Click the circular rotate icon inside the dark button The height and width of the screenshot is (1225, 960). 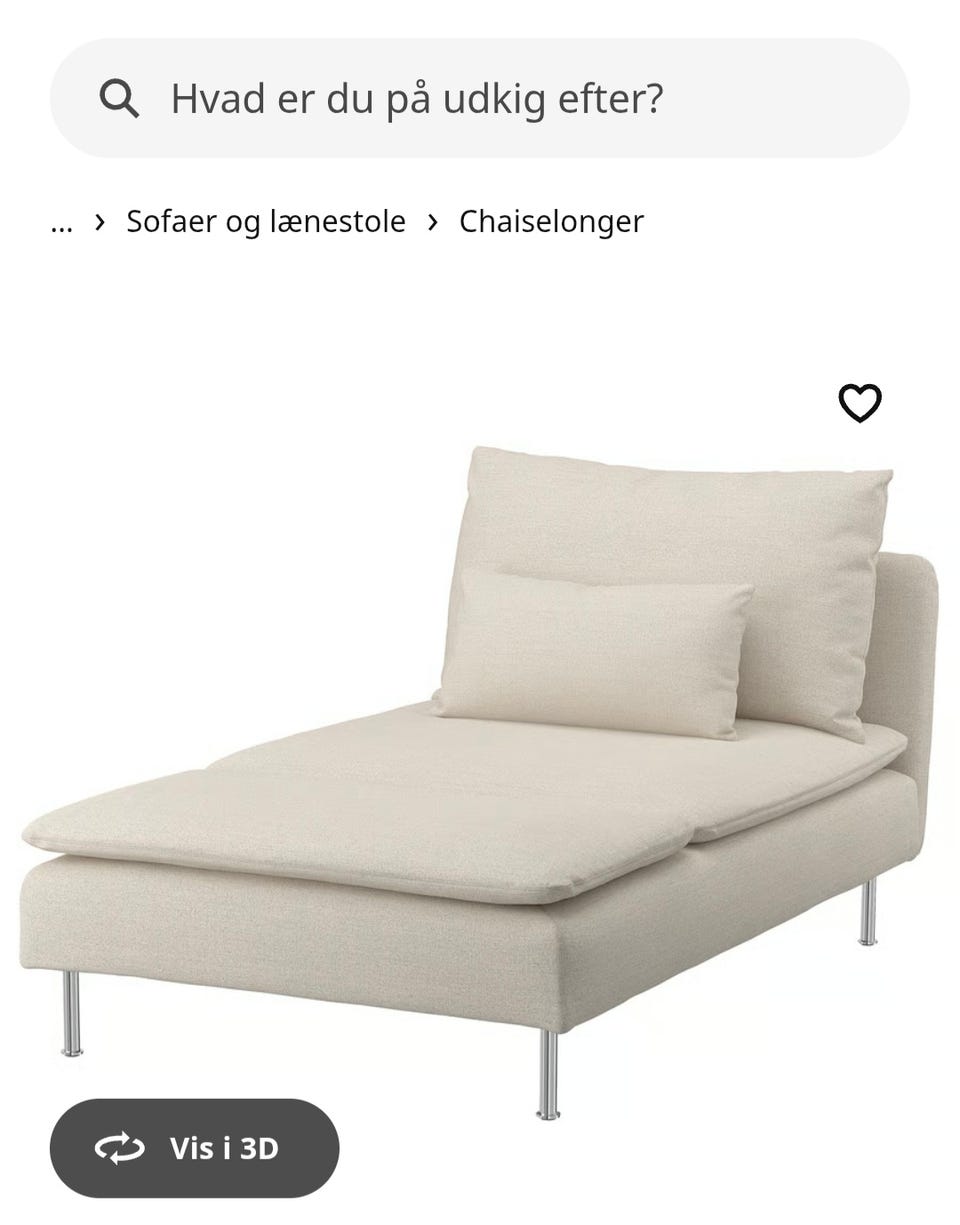[x=119, y=1148]
